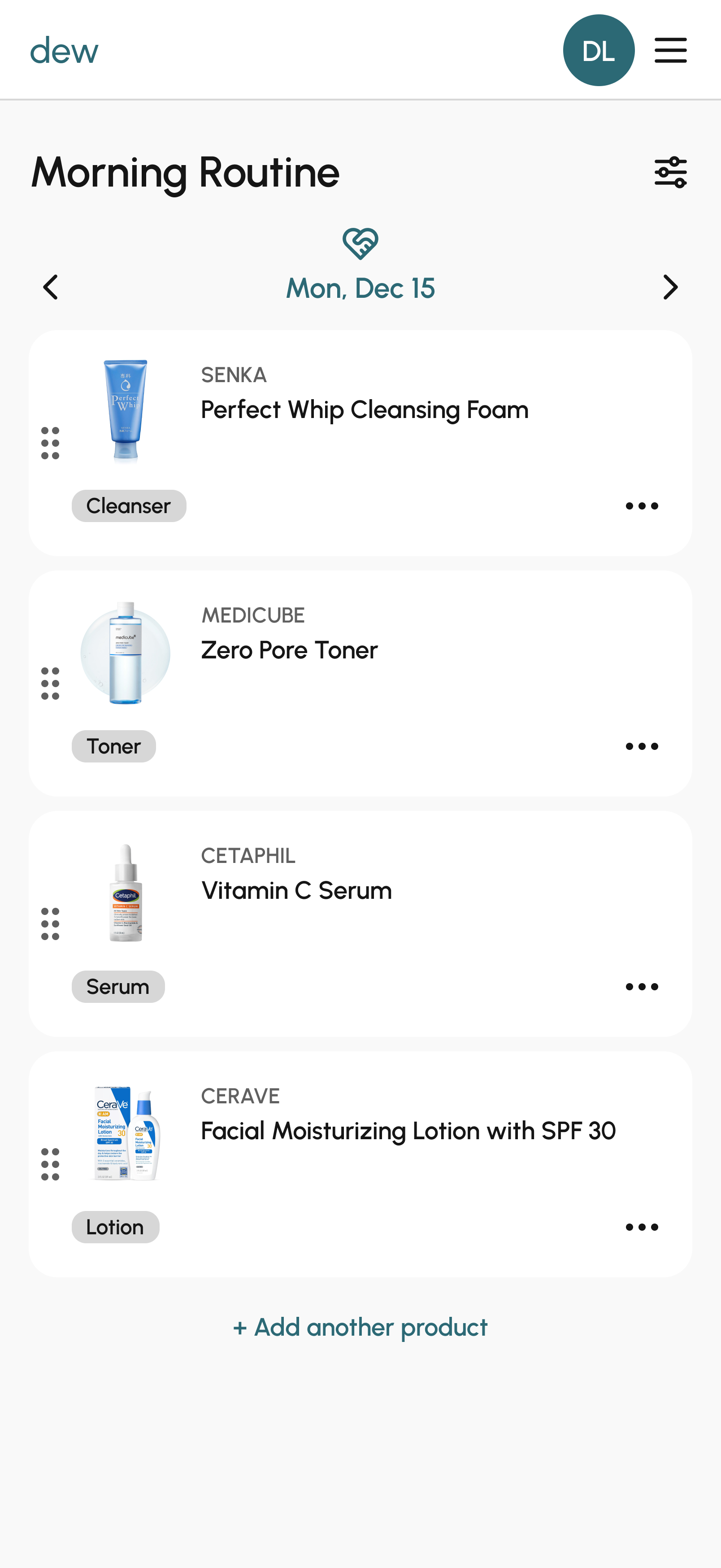Open the DL profile avatar
The image size is (721, 1568).
coord(598,51)
